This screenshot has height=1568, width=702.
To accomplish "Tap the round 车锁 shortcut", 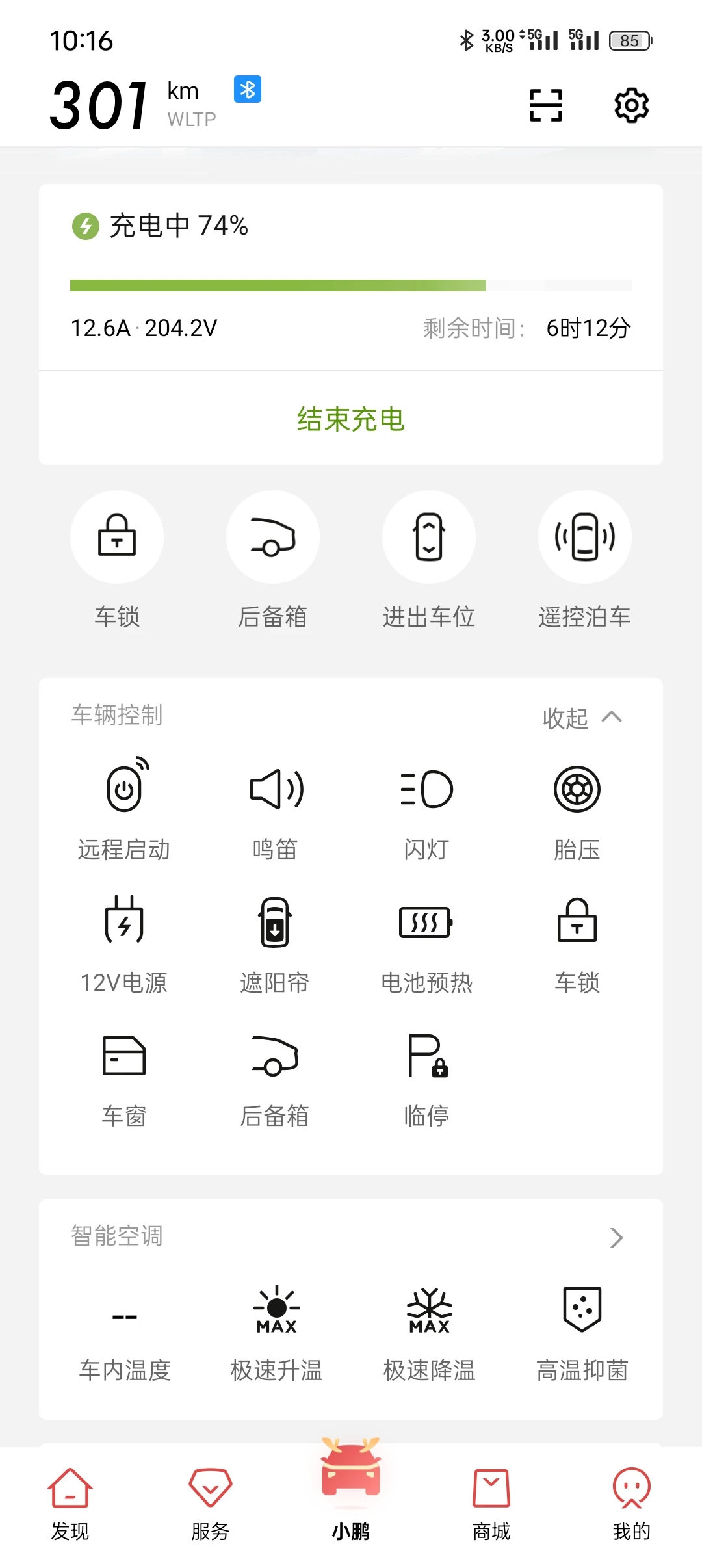I will 117,537.
